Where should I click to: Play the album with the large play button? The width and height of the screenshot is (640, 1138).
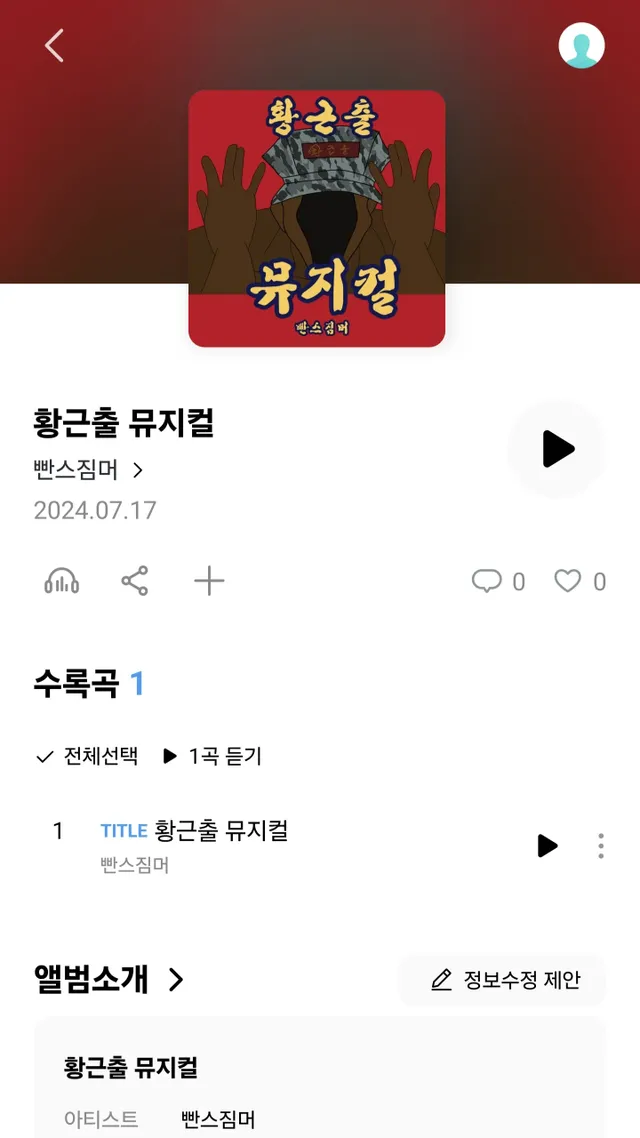[x=557, y=449]
